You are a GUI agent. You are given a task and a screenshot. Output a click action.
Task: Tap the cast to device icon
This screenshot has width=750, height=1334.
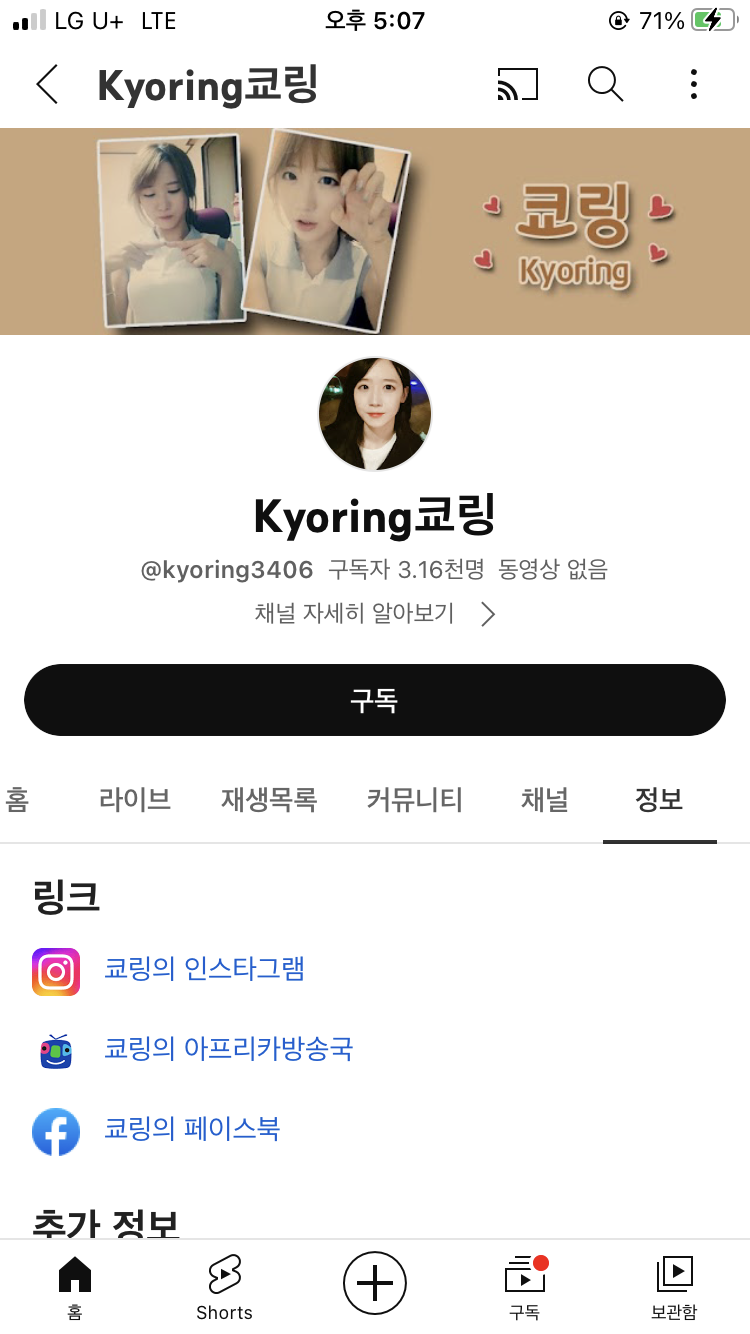(x=517, y=85)
